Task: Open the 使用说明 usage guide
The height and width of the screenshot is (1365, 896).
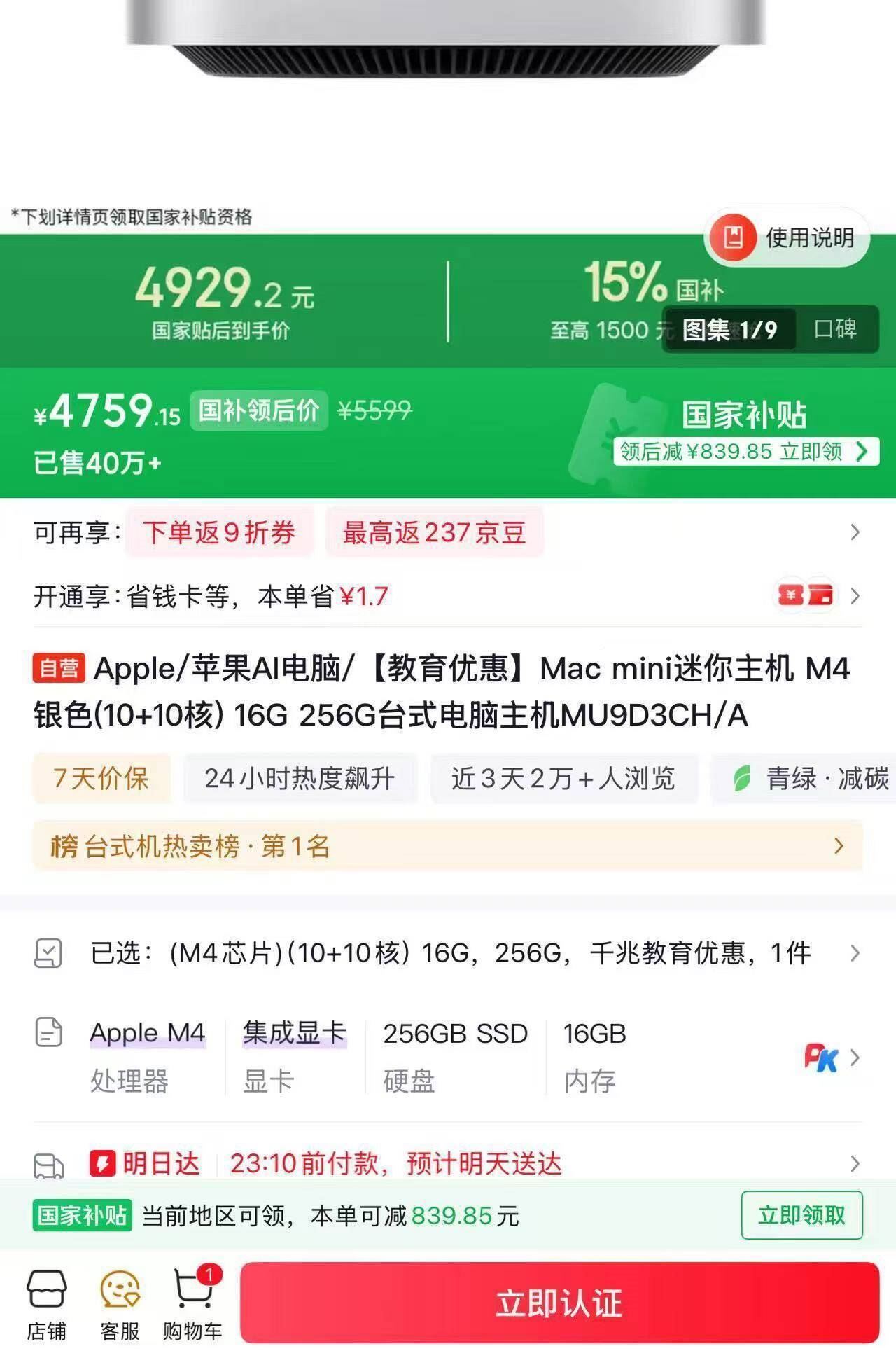Action: [x=787, y=237]
